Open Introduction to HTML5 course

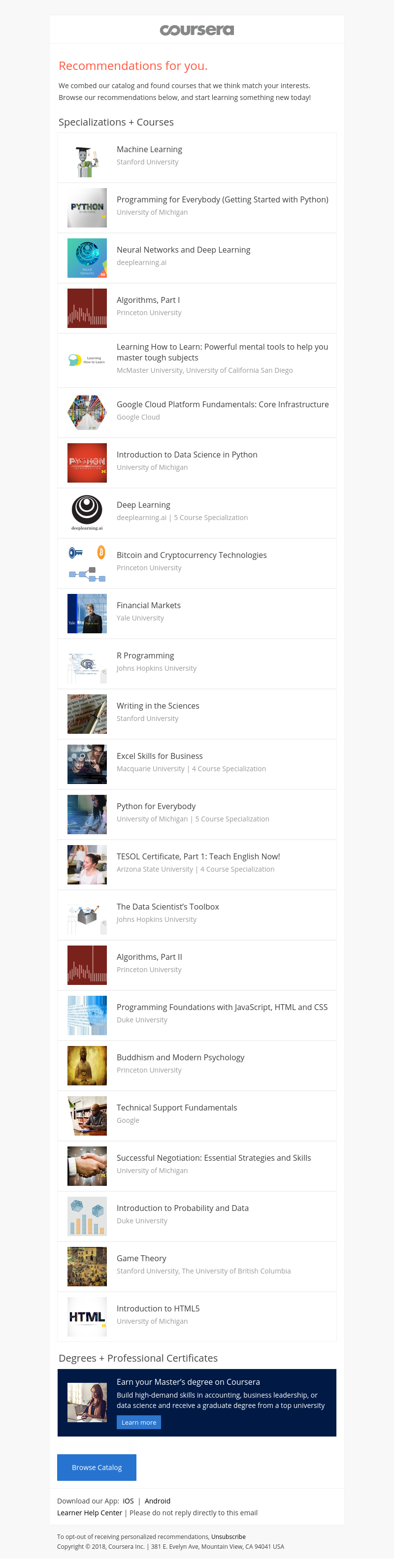[x=158, y=1308]
